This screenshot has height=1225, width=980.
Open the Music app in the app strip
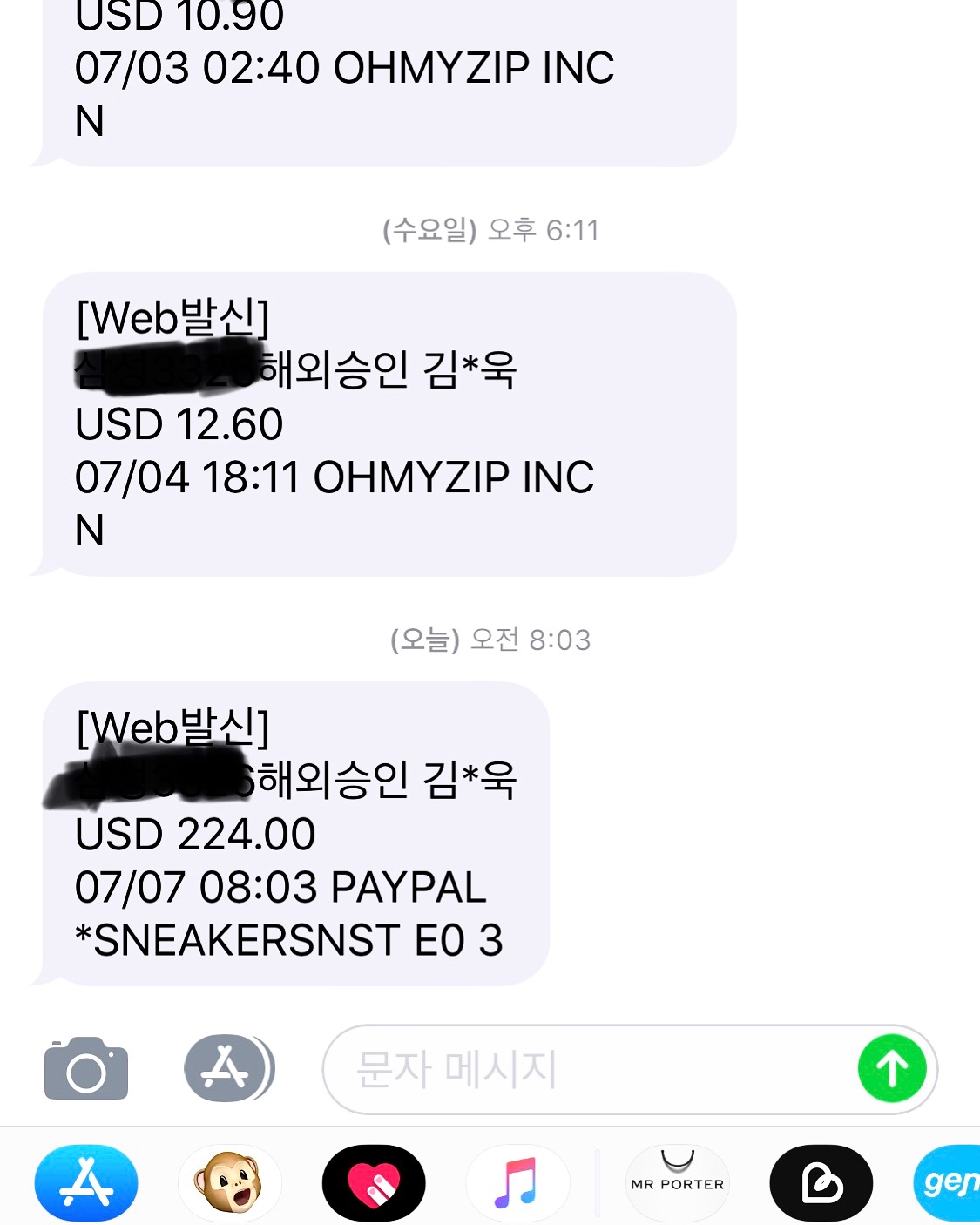pyautogui.click(x=517, y=1183)
